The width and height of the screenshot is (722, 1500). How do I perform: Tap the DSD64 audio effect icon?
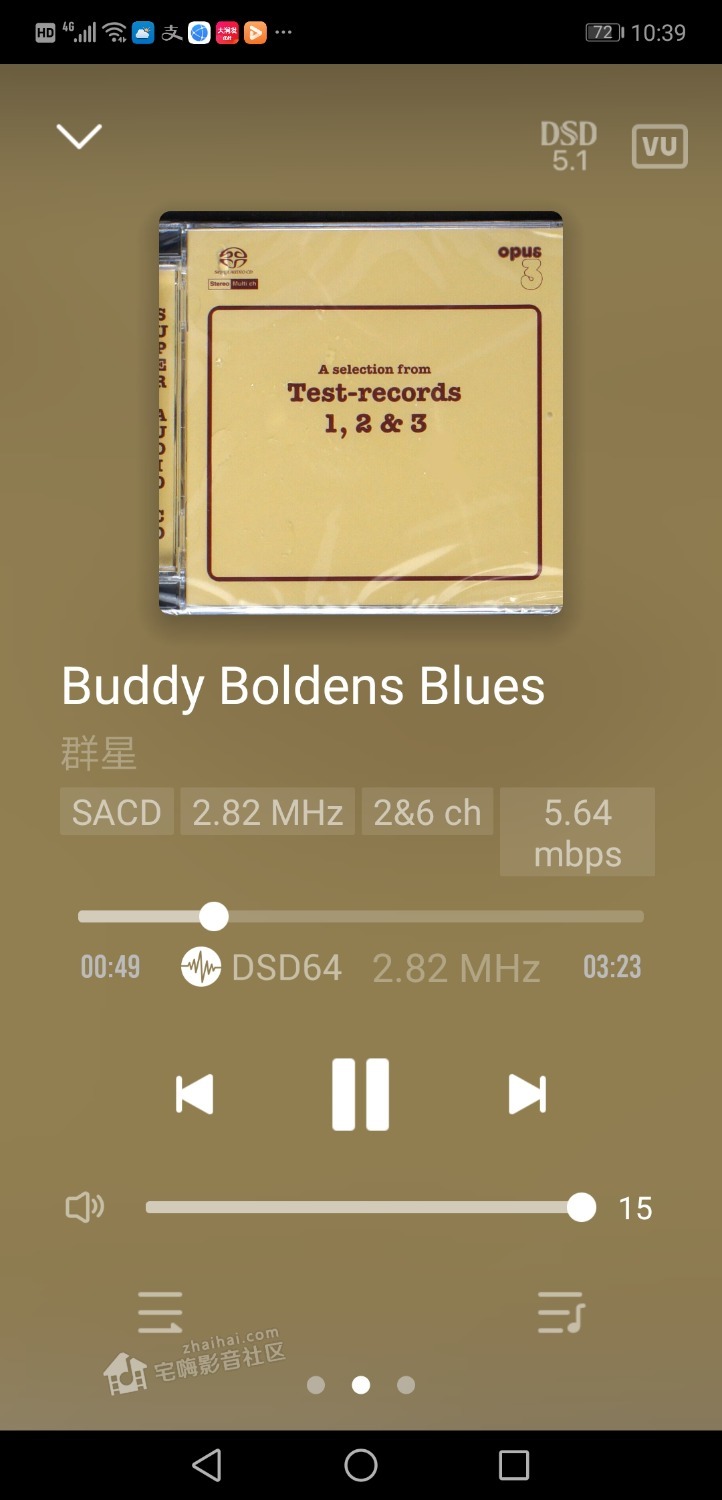tap(201, 967)
